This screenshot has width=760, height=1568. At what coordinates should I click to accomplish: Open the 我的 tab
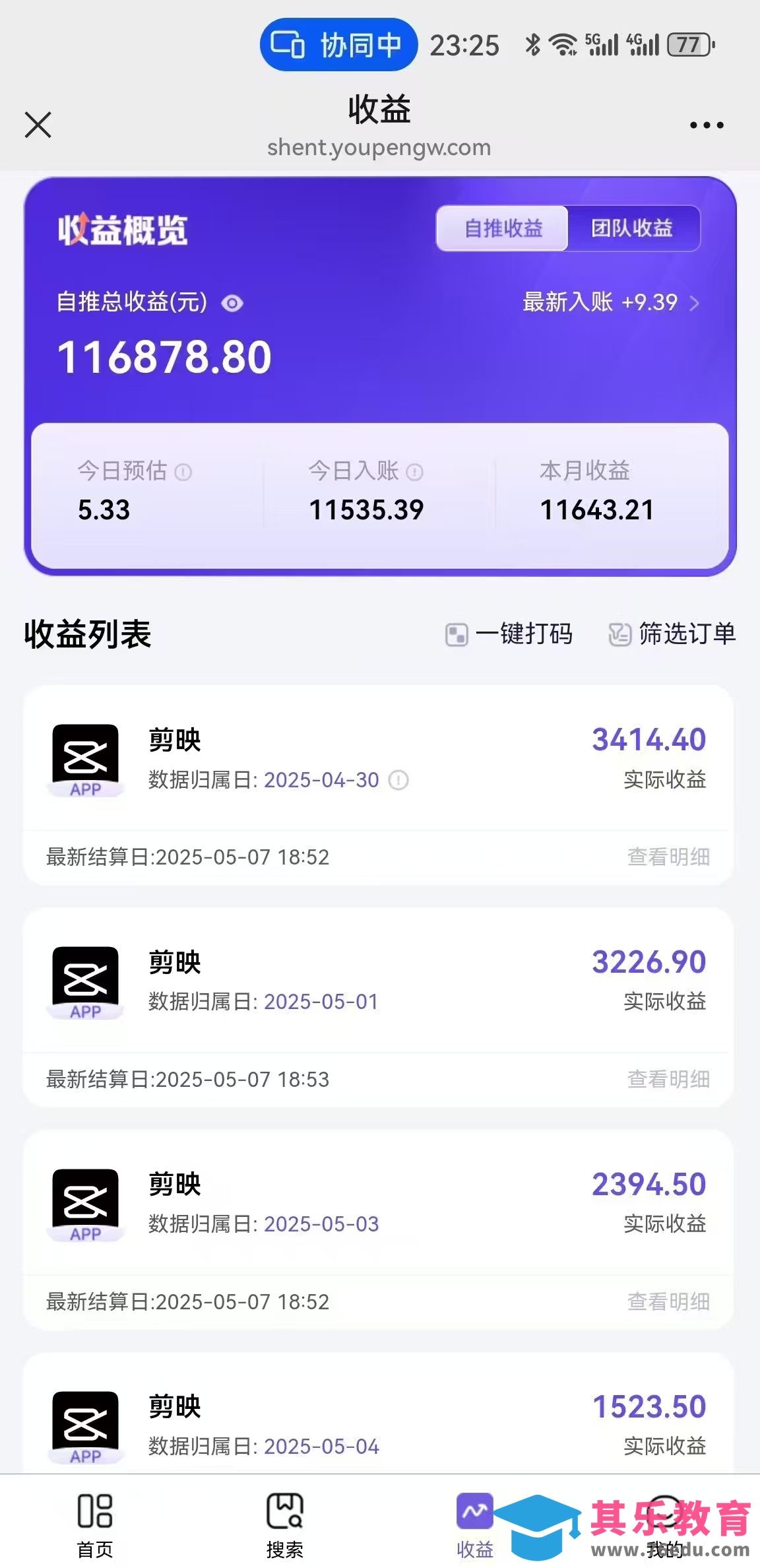click(x=664, y=1525)
